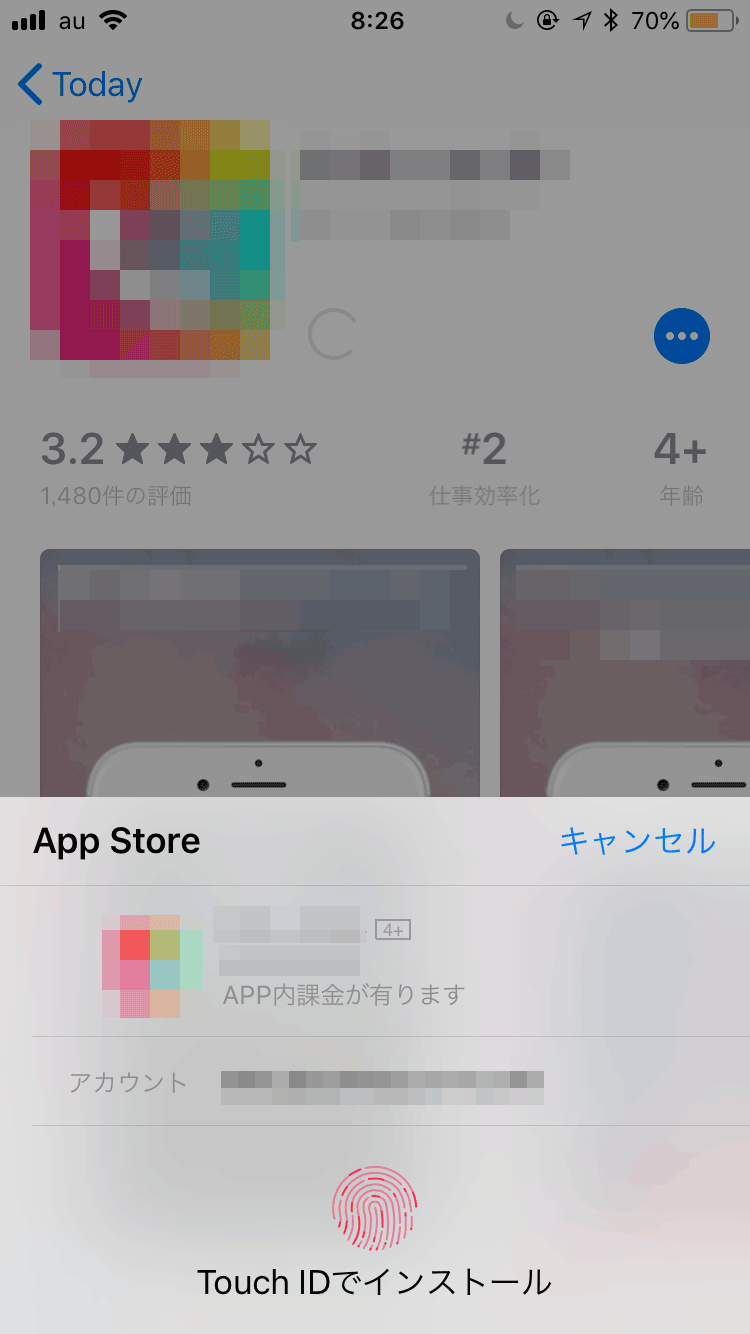Image resolution: width=750 pixels, height=1334 pixels.
Task: Tap the キャンセル button
Action: pos(638,843)
